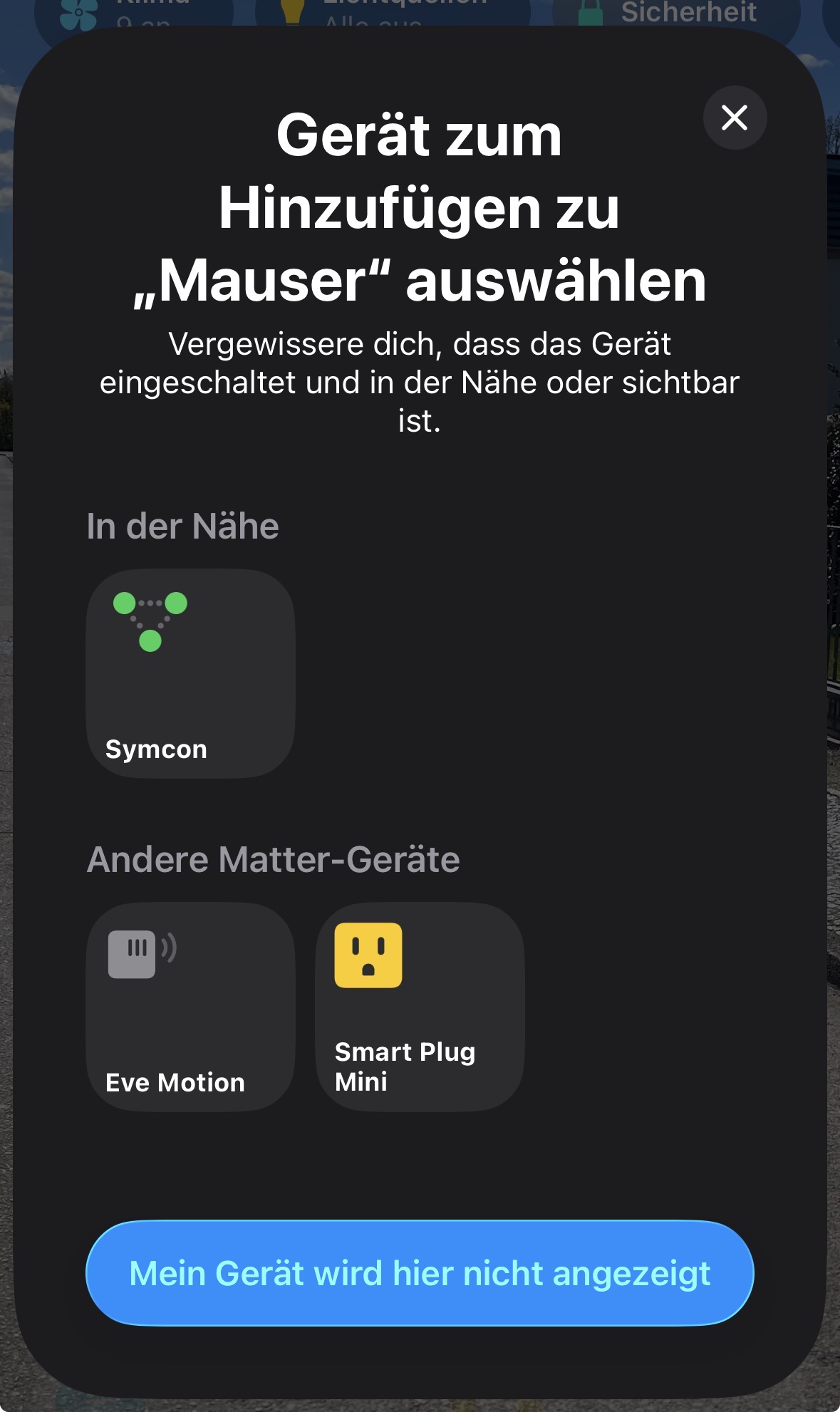Select the nearby Symcon device
Screen dimensions: 840x1412
click(x=190, y=673)
